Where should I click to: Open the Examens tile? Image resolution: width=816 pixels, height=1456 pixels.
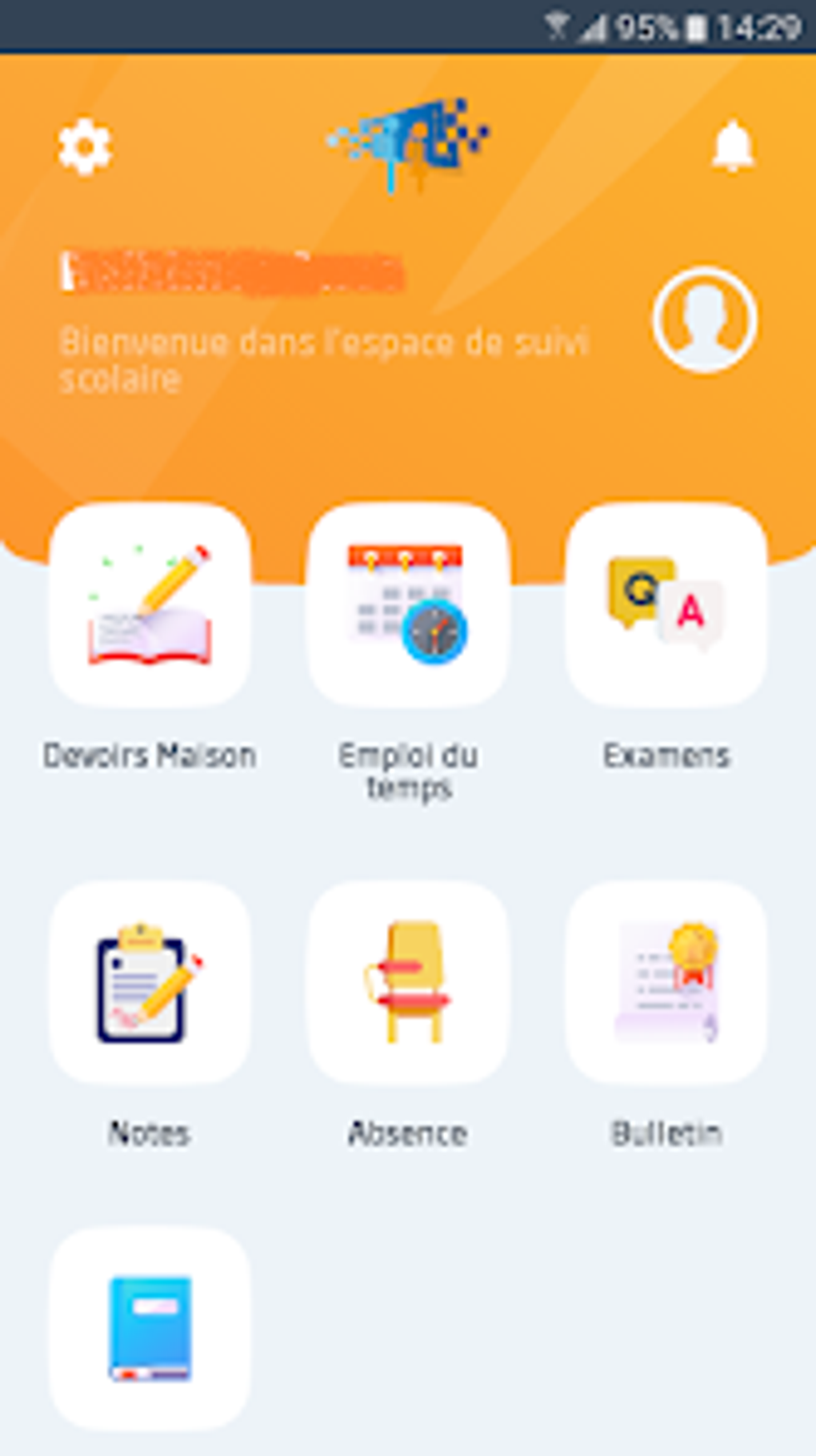point(666,605)
